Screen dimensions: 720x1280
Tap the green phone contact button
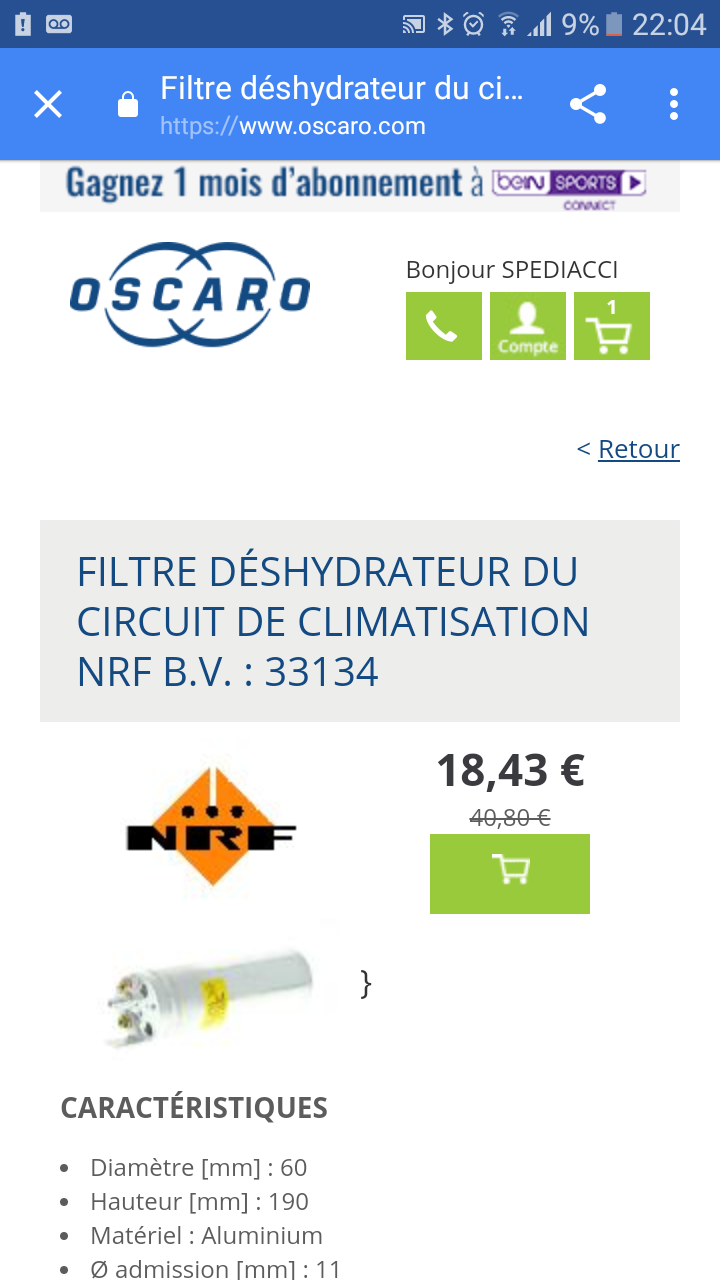click(443, 326)
